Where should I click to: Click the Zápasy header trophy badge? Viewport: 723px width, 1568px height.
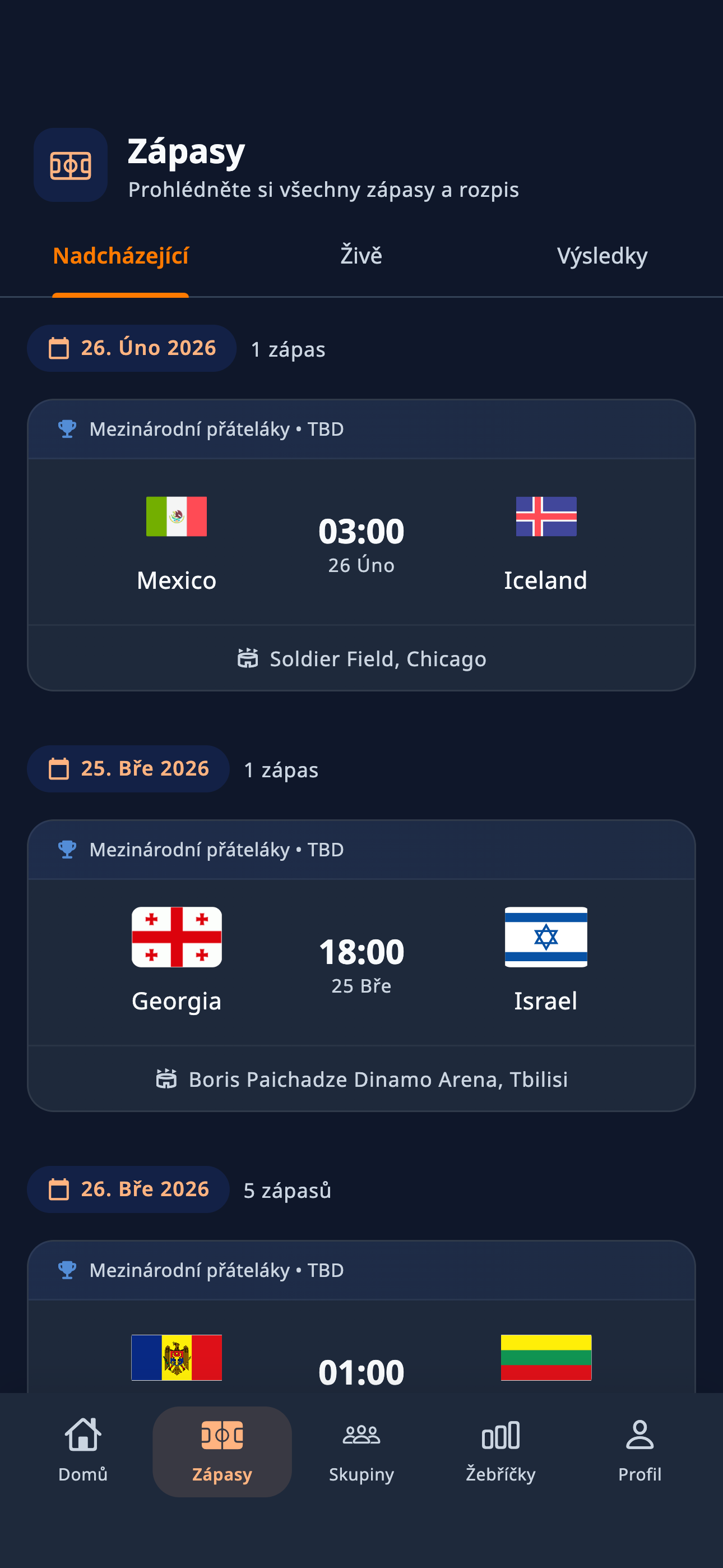71,164
